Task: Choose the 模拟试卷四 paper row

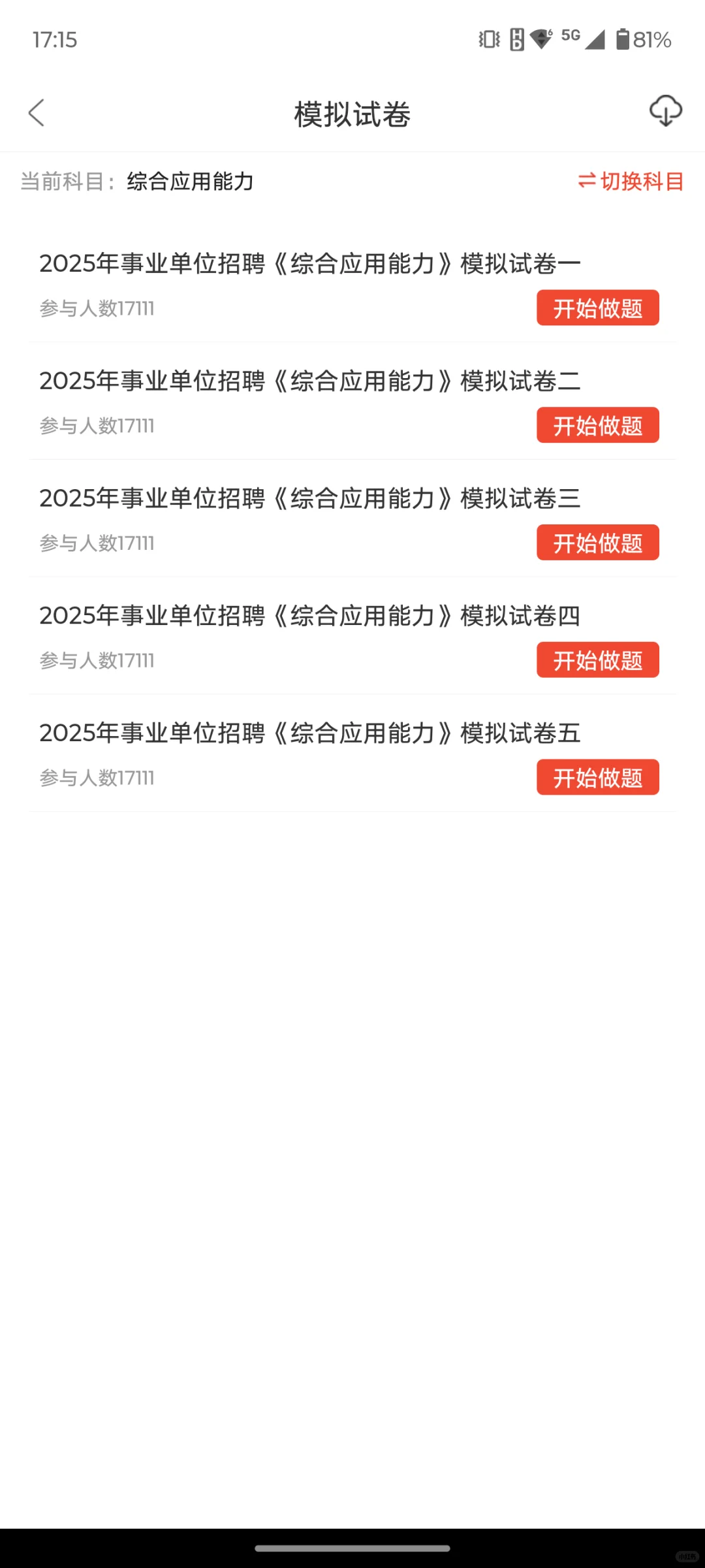Action: [309, 616]
